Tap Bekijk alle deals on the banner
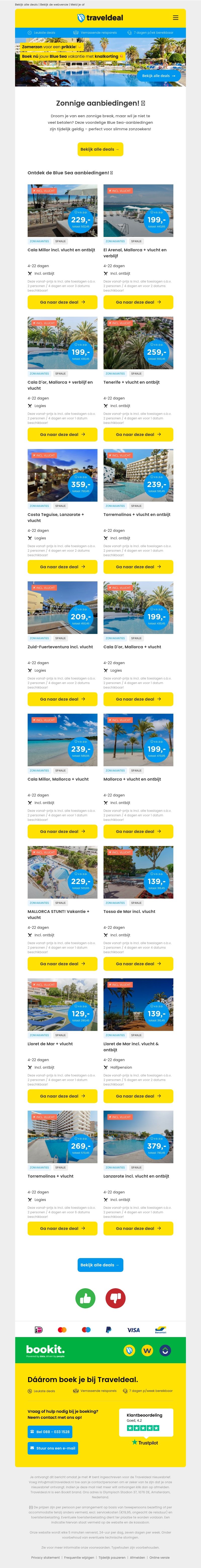This screenshot has width=201, height=1568. tap(159, 76)
